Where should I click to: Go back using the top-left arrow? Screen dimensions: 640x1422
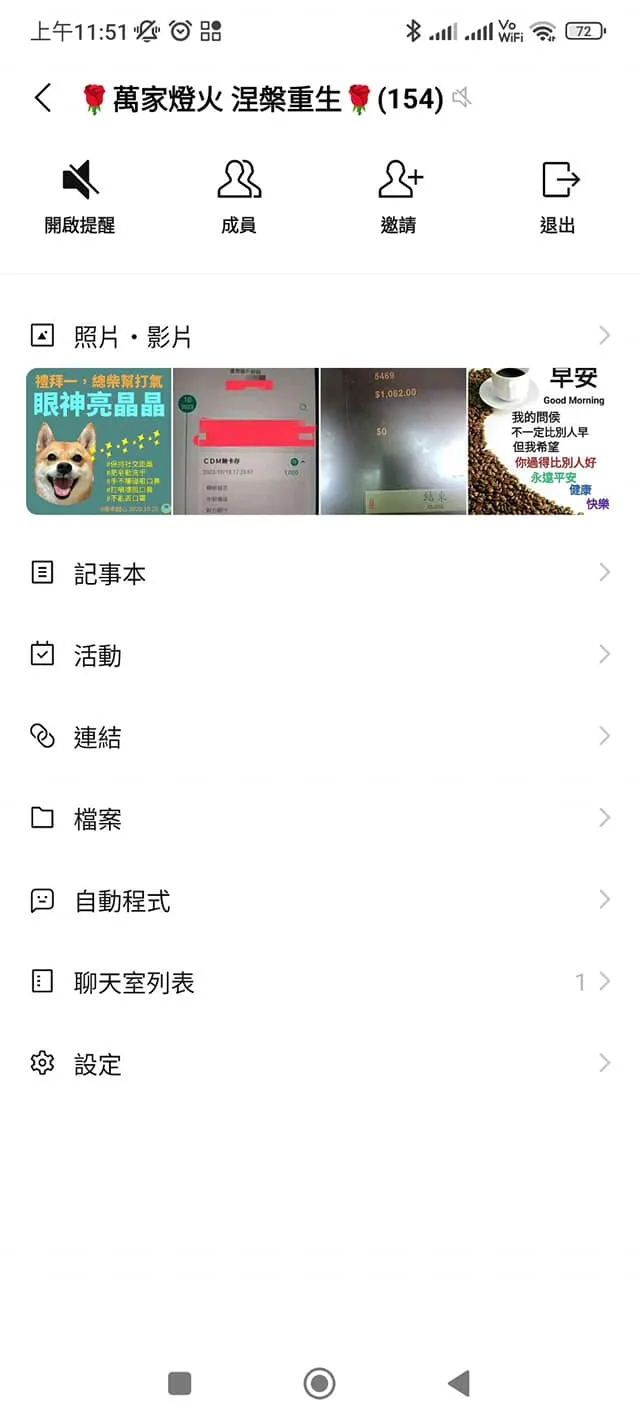pos(42,98)
